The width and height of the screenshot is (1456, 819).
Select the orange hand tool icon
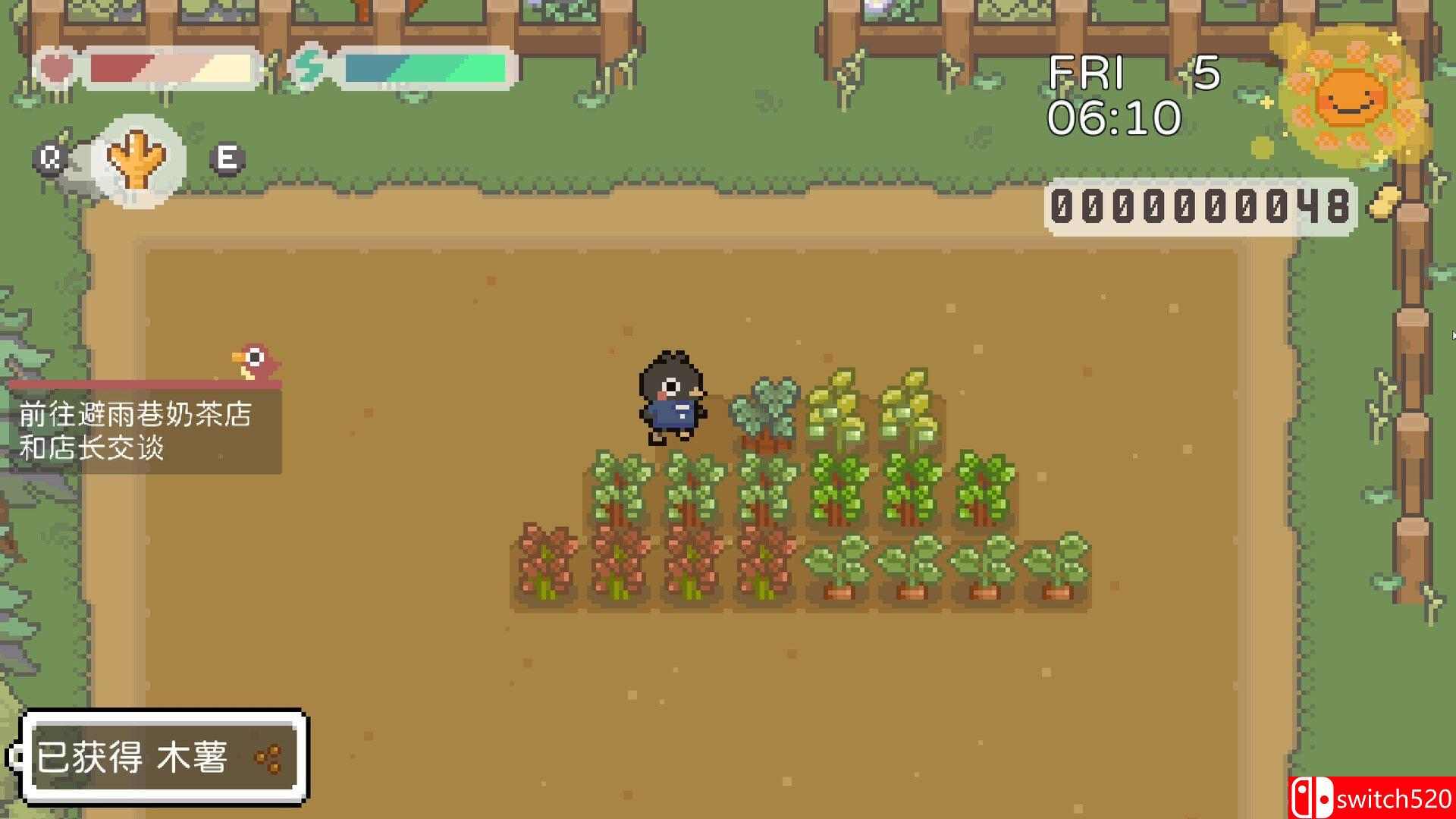click(x=137, y=160)
